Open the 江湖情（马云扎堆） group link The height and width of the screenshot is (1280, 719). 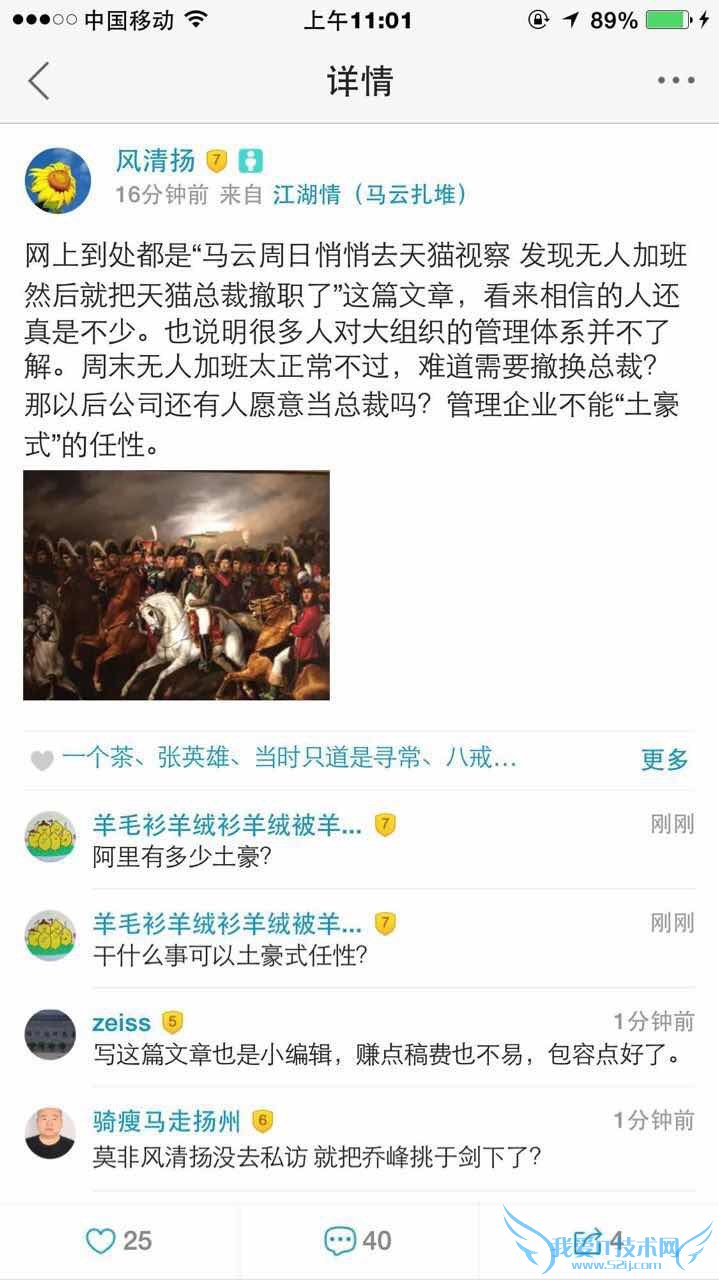click(x=370, y=194)
